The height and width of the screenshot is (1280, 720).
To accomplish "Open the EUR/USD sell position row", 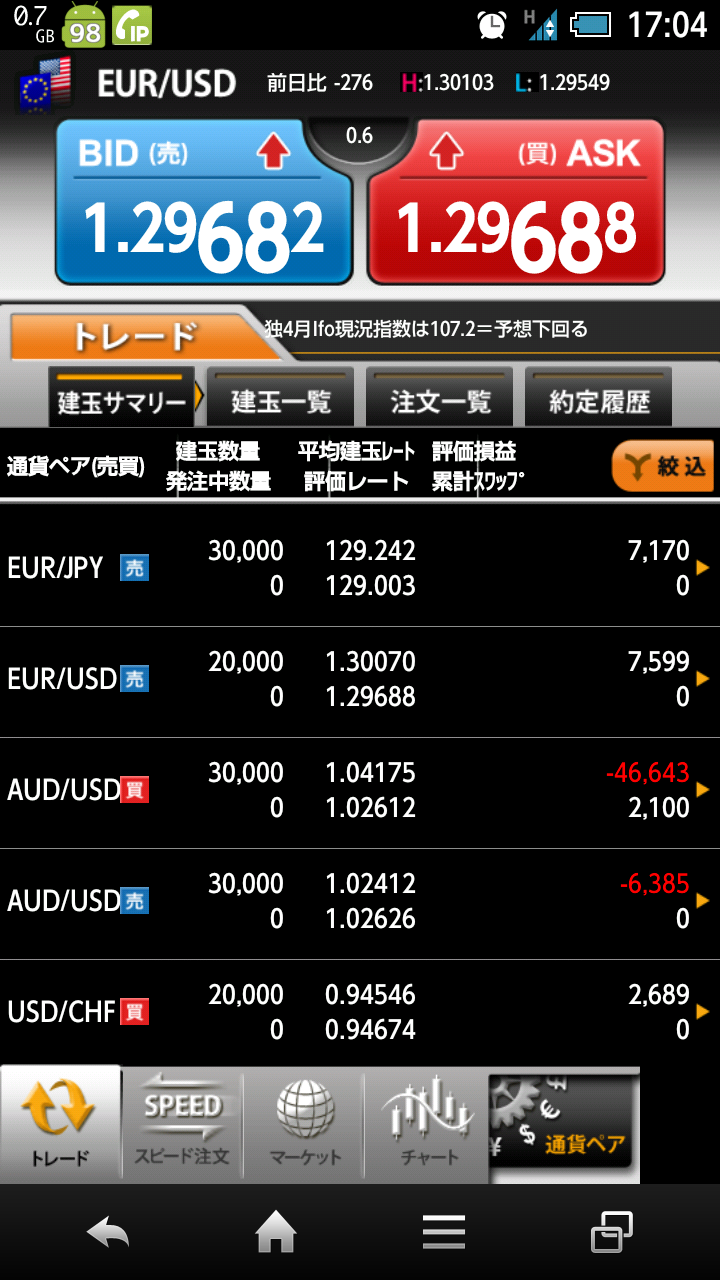I will tap(360, 679).
